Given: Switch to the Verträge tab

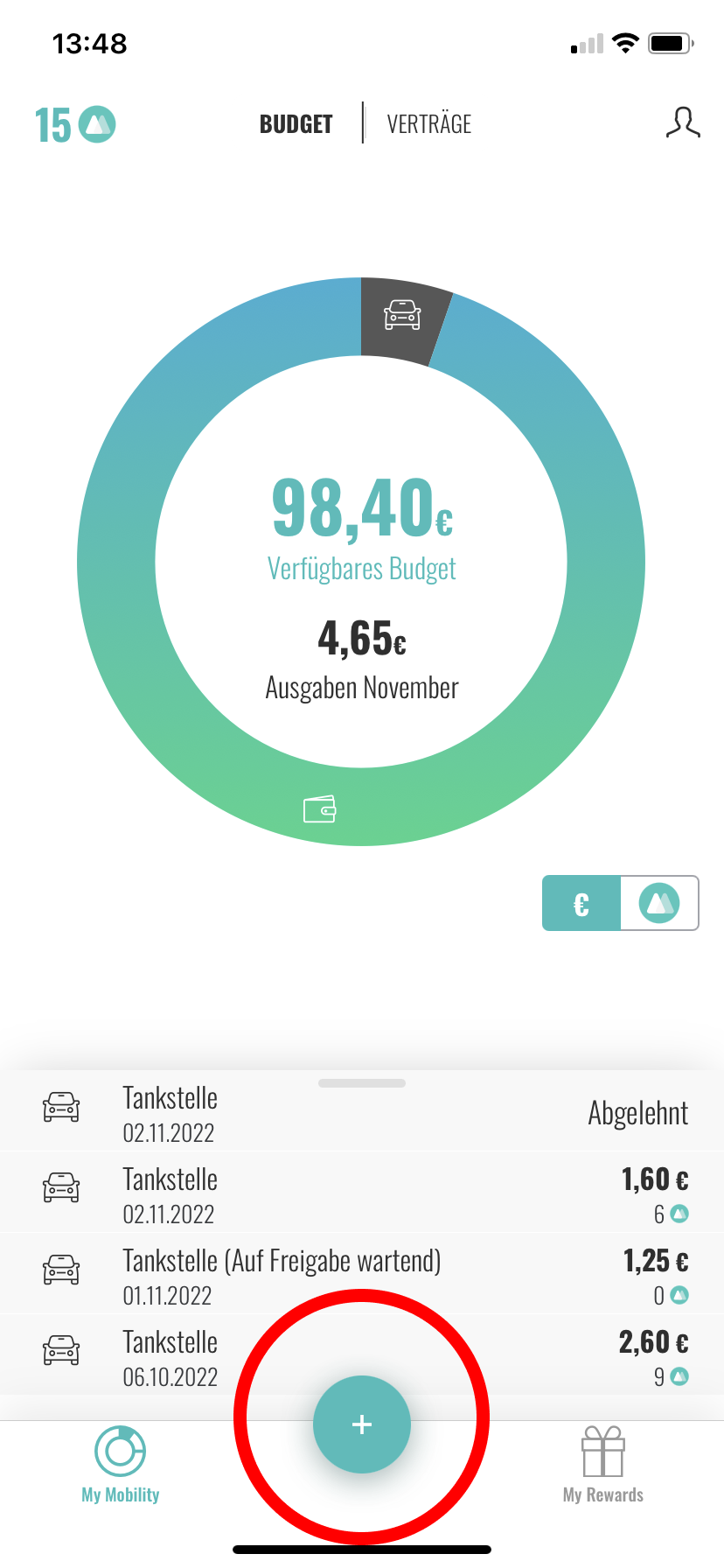Looking at the screenshot, I should [428, 124].
